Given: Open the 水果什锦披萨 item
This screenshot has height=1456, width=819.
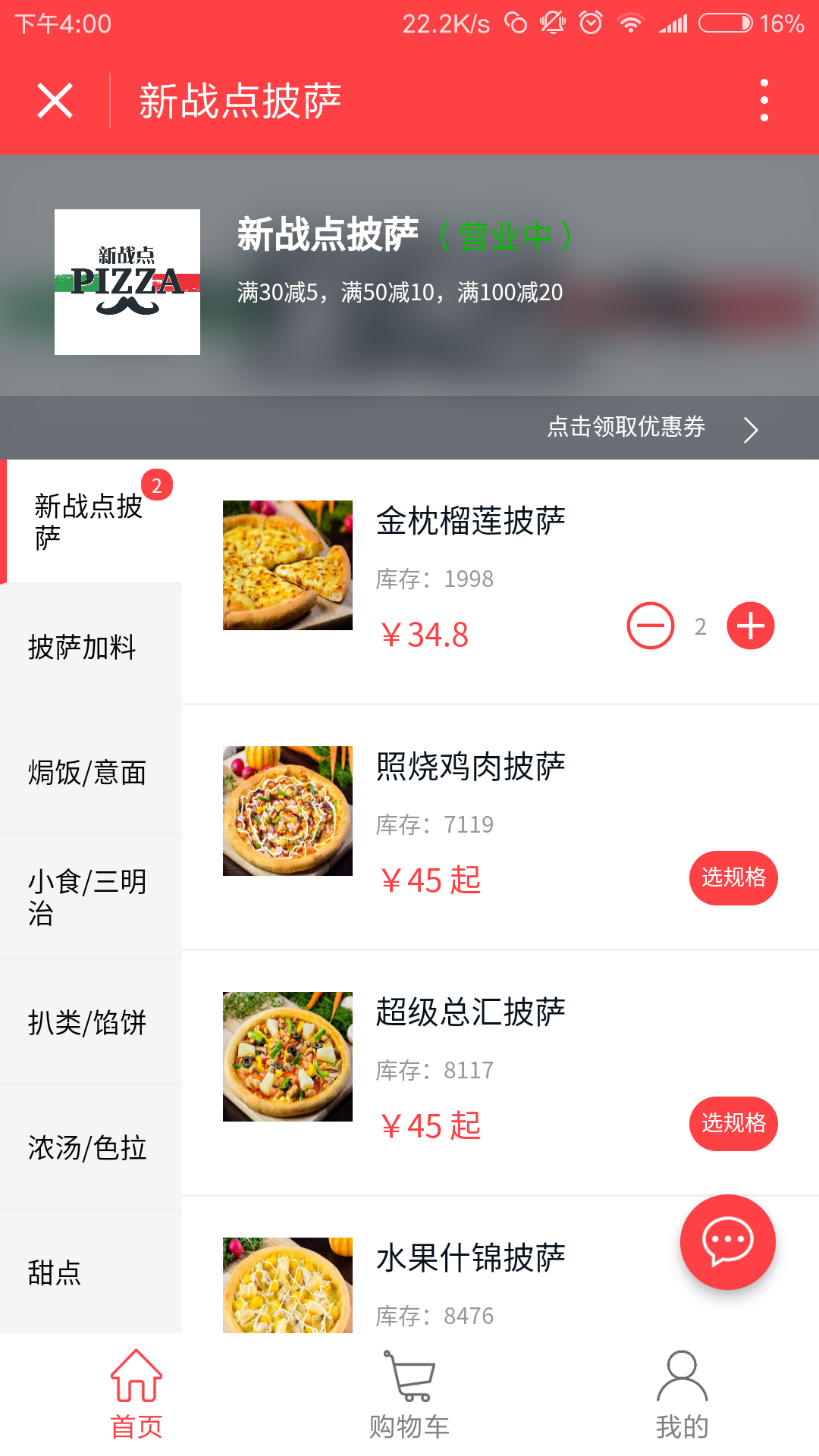Looking at the screenshot, I should click(x=470, y=1259).
